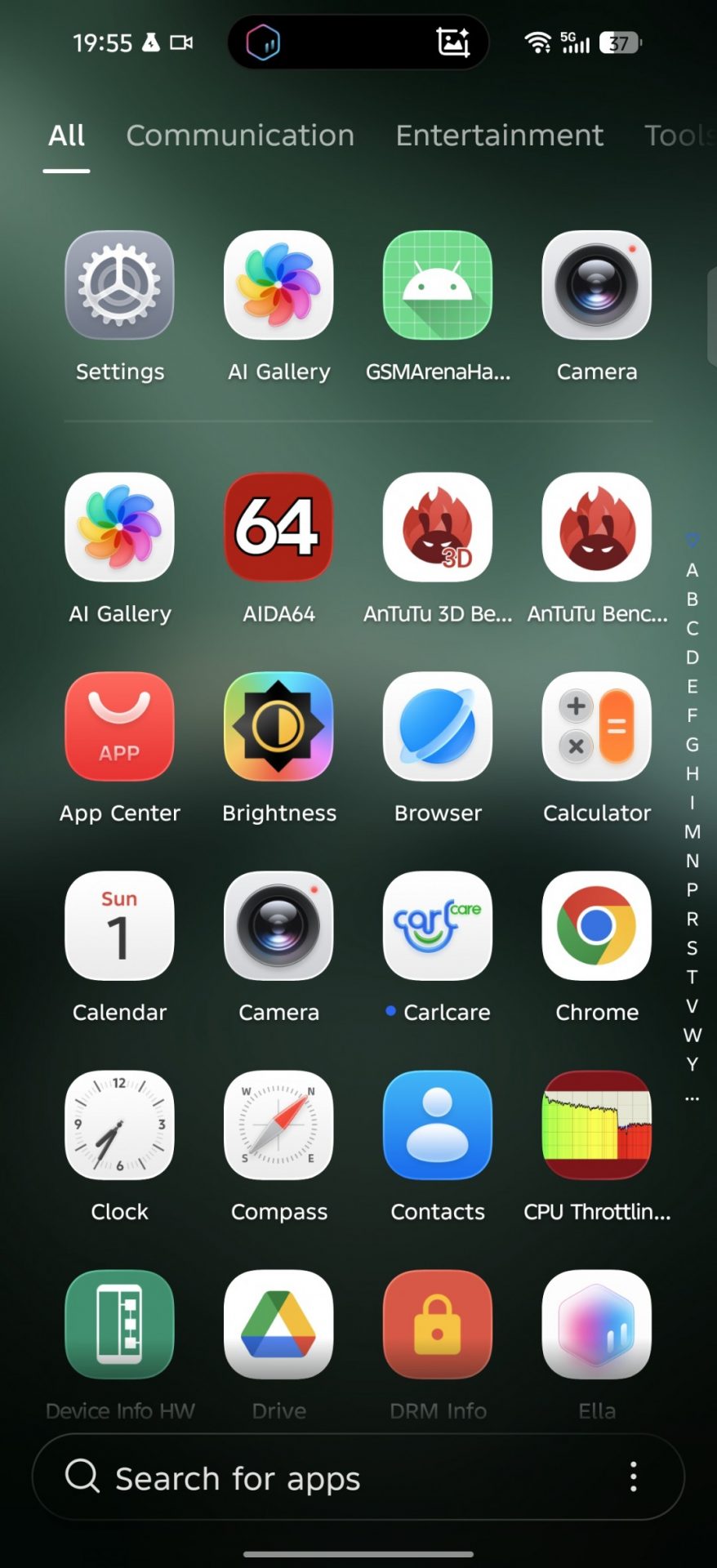Open Contacts
This screenshot has height=1568, width=717.
[x=438, y=1125]
